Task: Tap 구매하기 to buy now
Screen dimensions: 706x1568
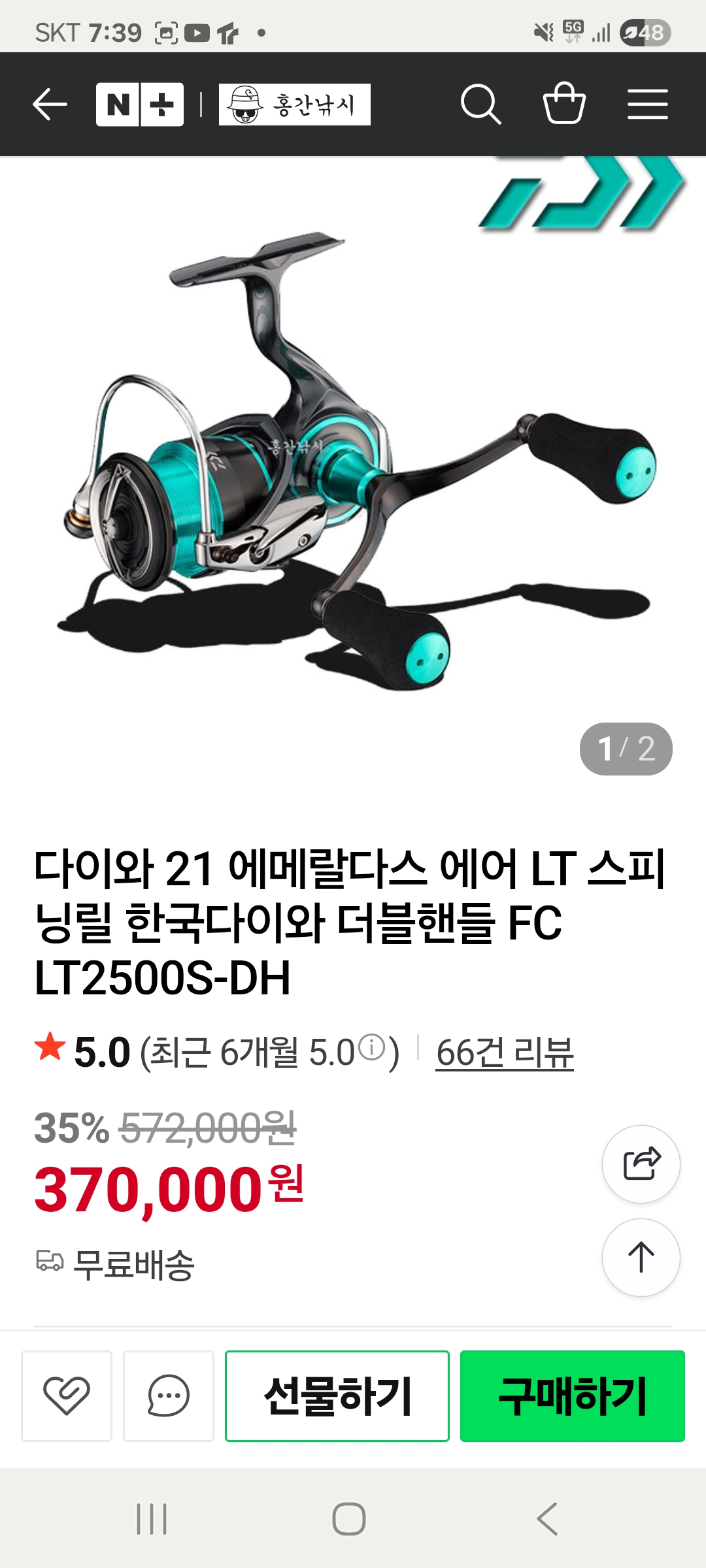Action: coord(573,1396)
